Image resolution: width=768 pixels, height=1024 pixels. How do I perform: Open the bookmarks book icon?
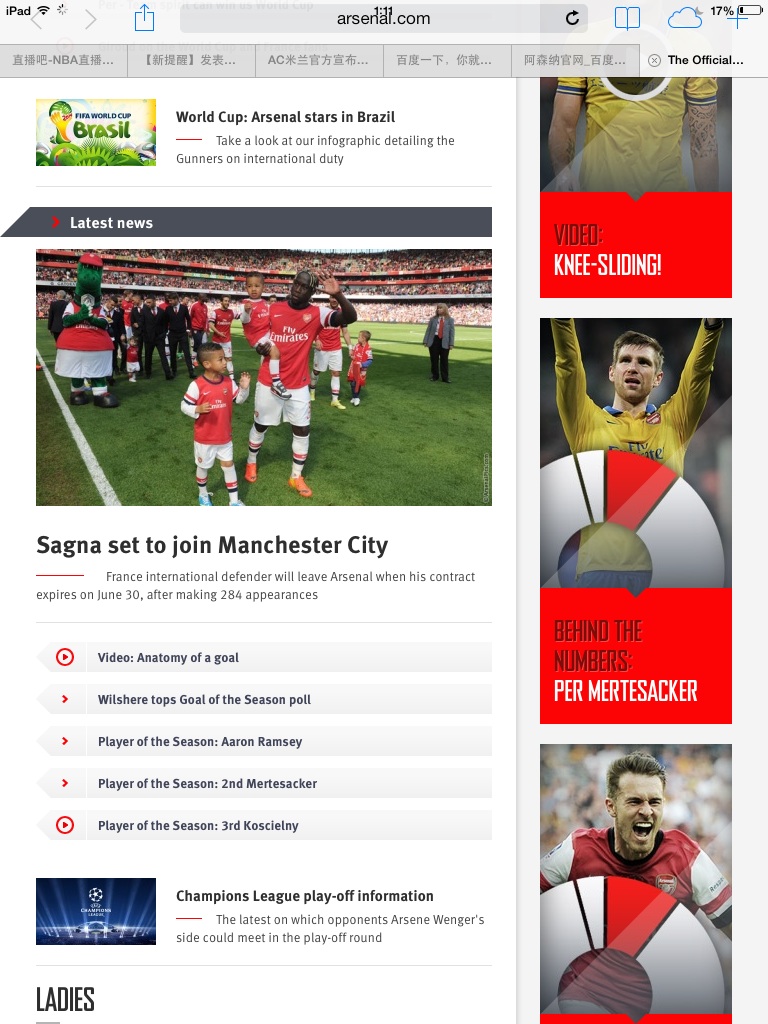pyautogui.click(x=627, y=18)
